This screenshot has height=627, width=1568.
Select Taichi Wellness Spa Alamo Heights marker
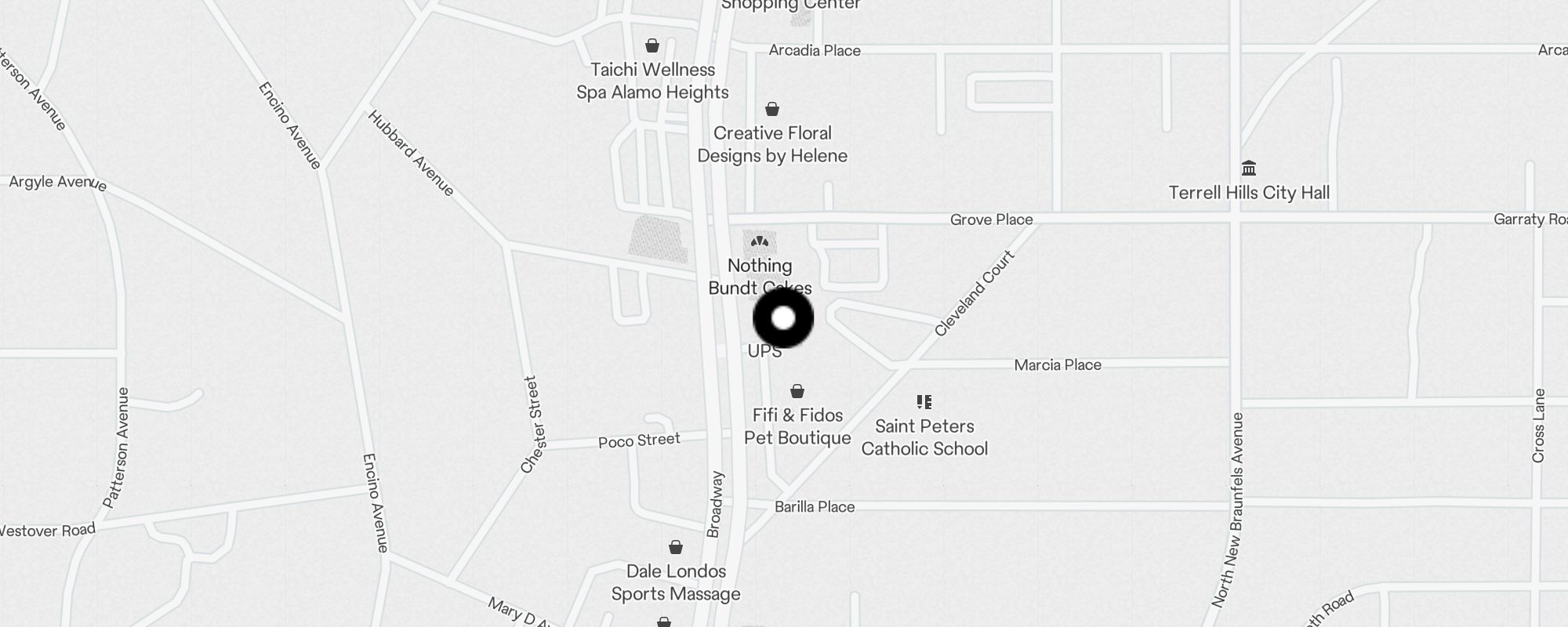[x=652, y=45]
